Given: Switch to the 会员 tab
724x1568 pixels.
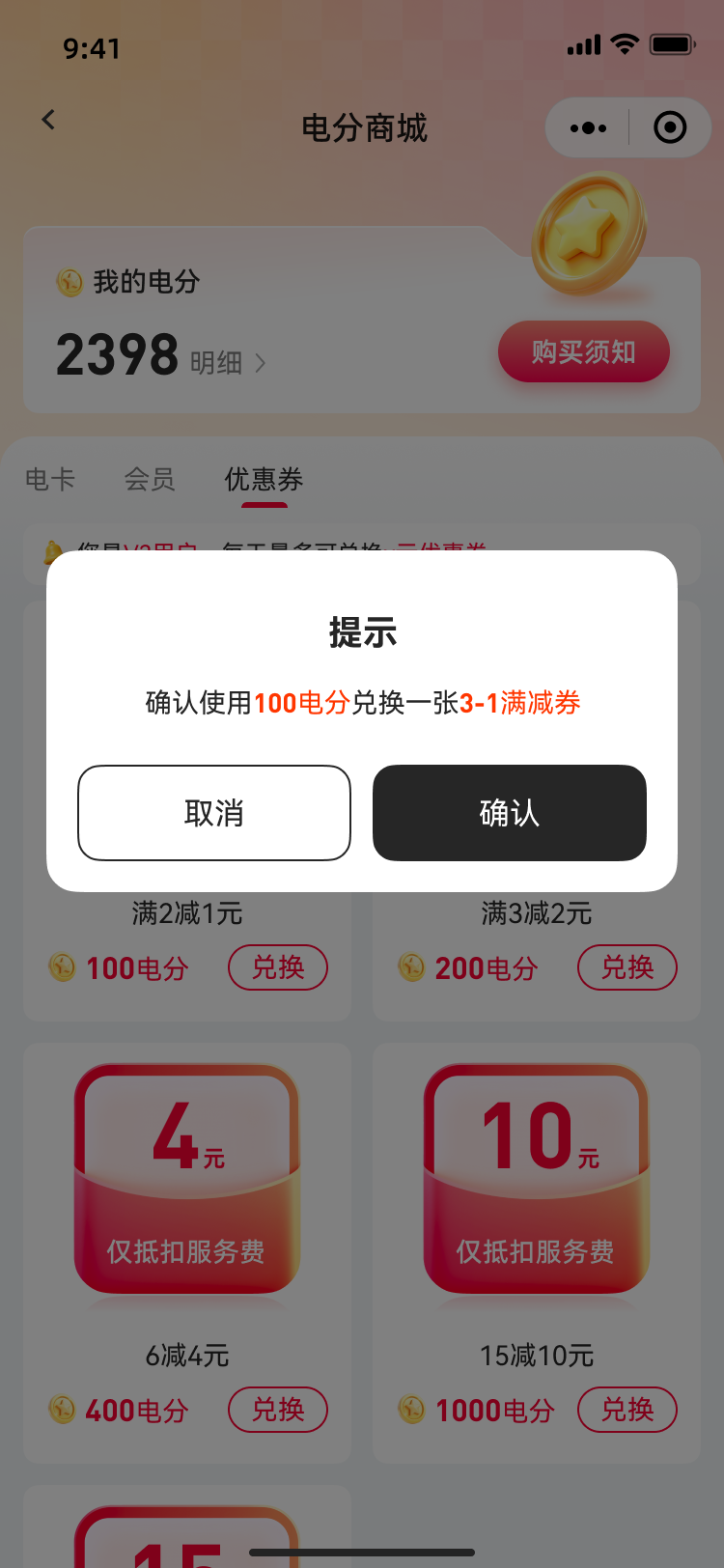Looking at the screenshot, I should click(x=149, y=480).
